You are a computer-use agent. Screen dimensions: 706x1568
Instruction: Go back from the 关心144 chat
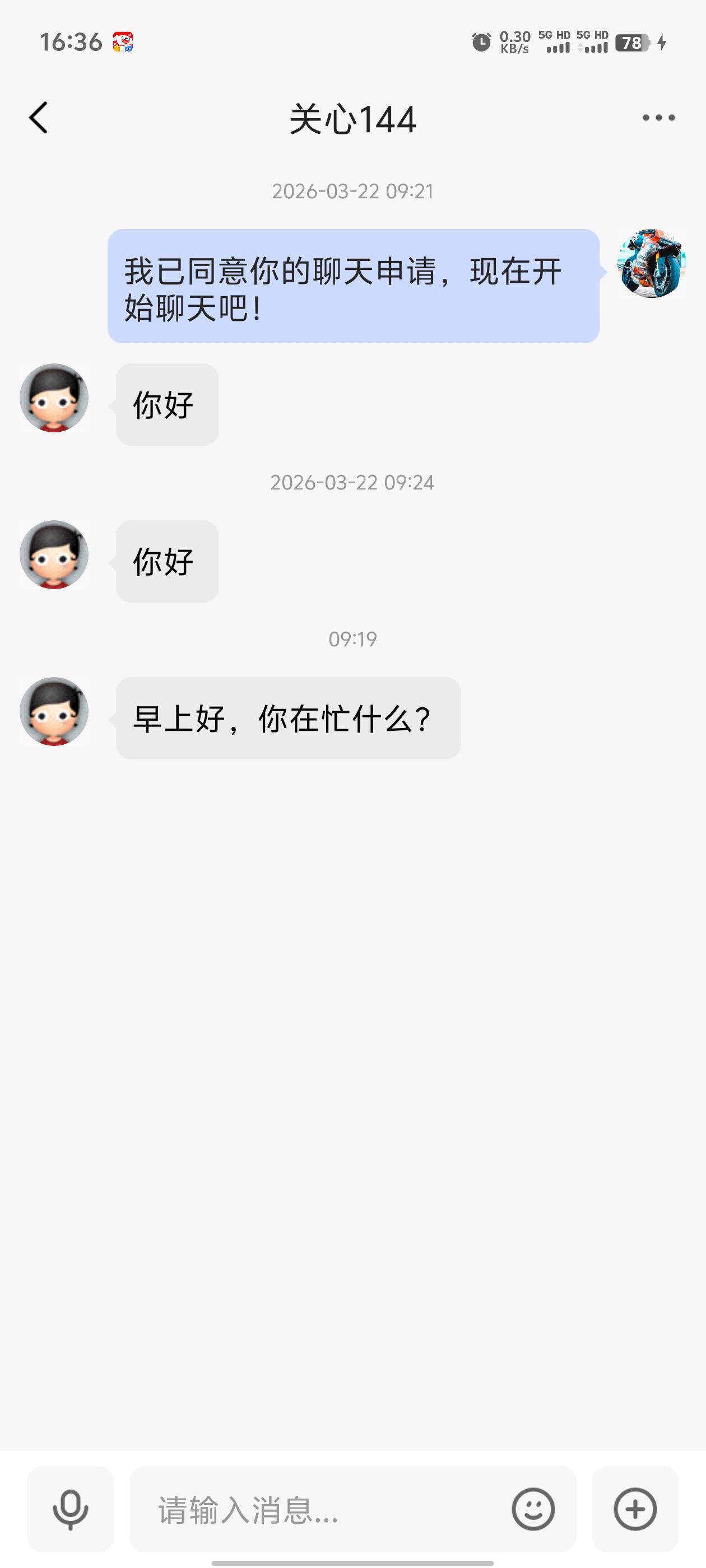[38, 118]
